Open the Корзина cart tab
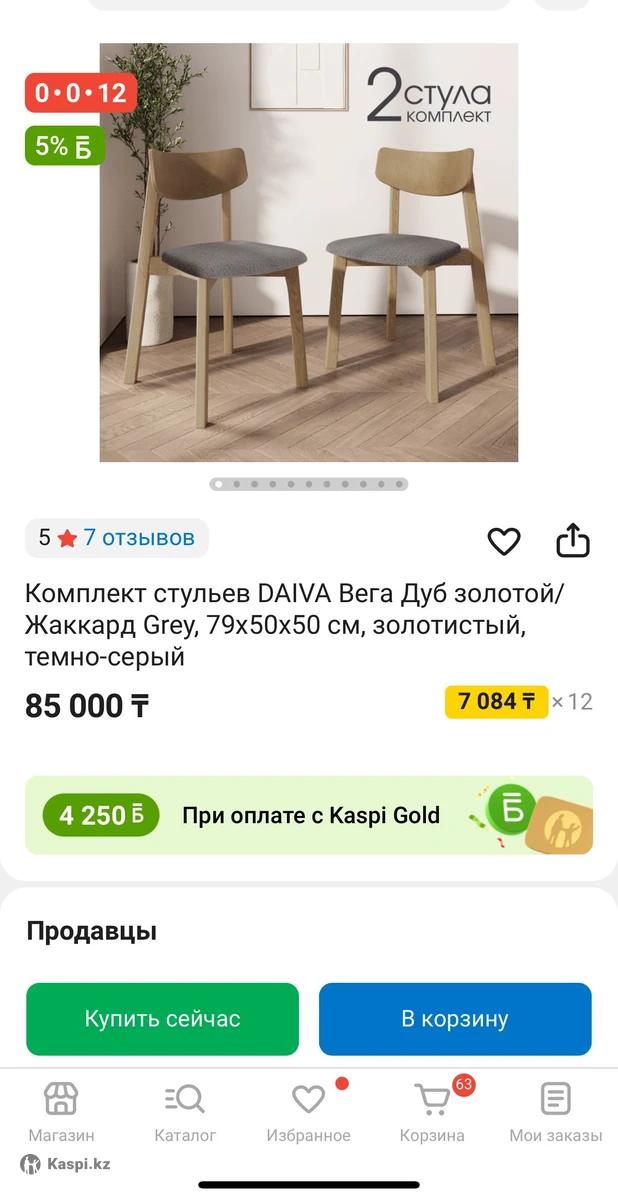618x1200 pixels. 432,1112
